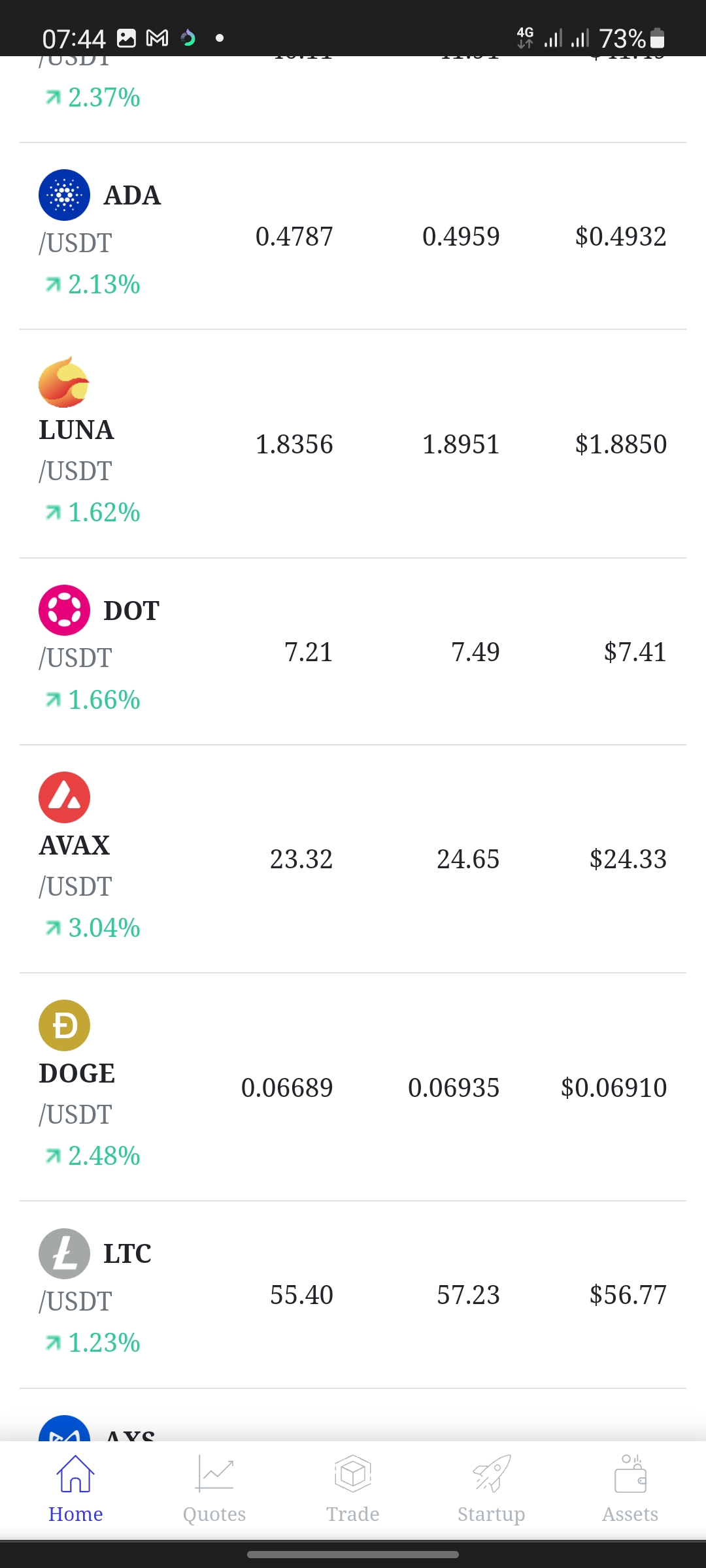Select the AVAX/USDT pair

tap(353, 859)
